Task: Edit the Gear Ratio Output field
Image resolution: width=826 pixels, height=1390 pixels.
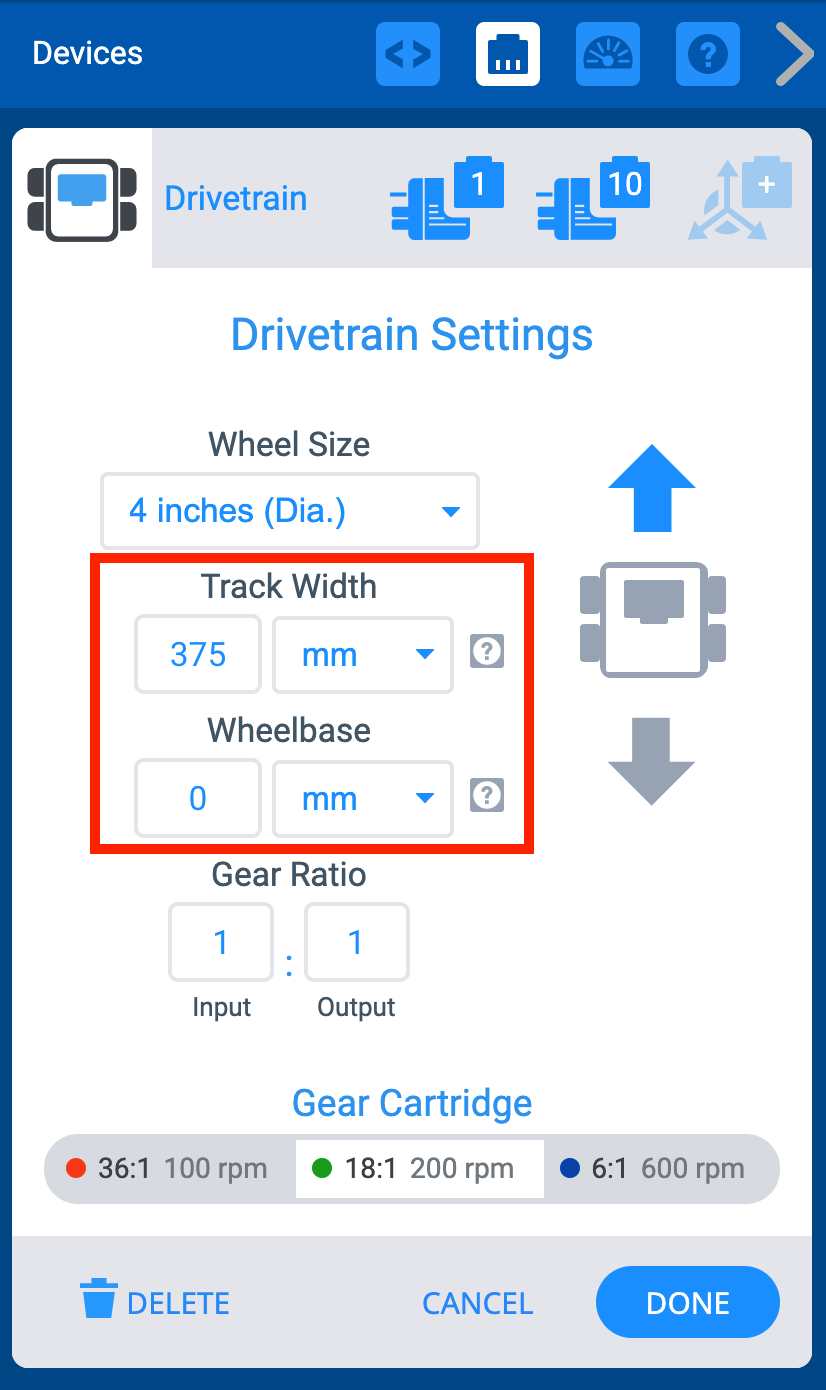Action: point(357,943)
